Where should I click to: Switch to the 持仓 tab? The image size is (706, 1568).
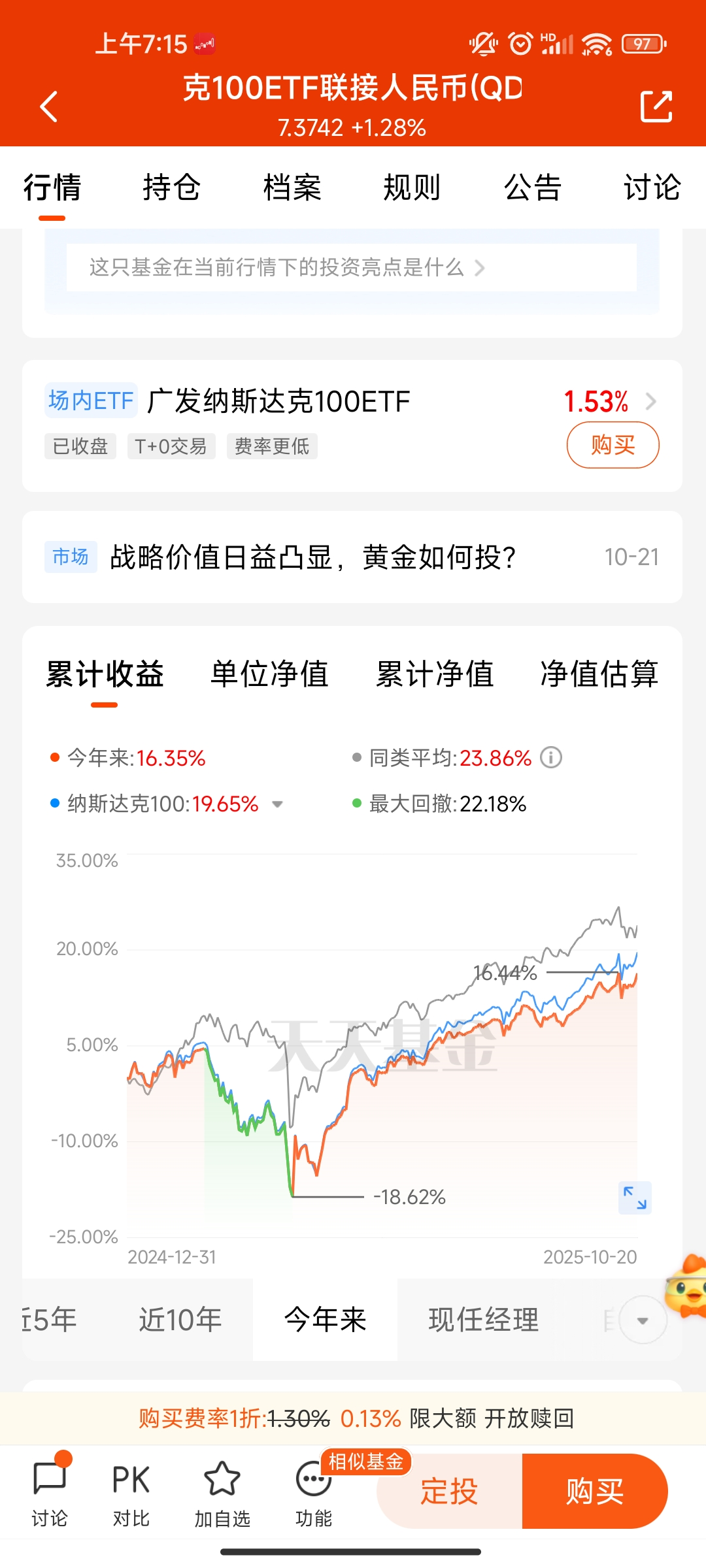(x=172, y=188)
